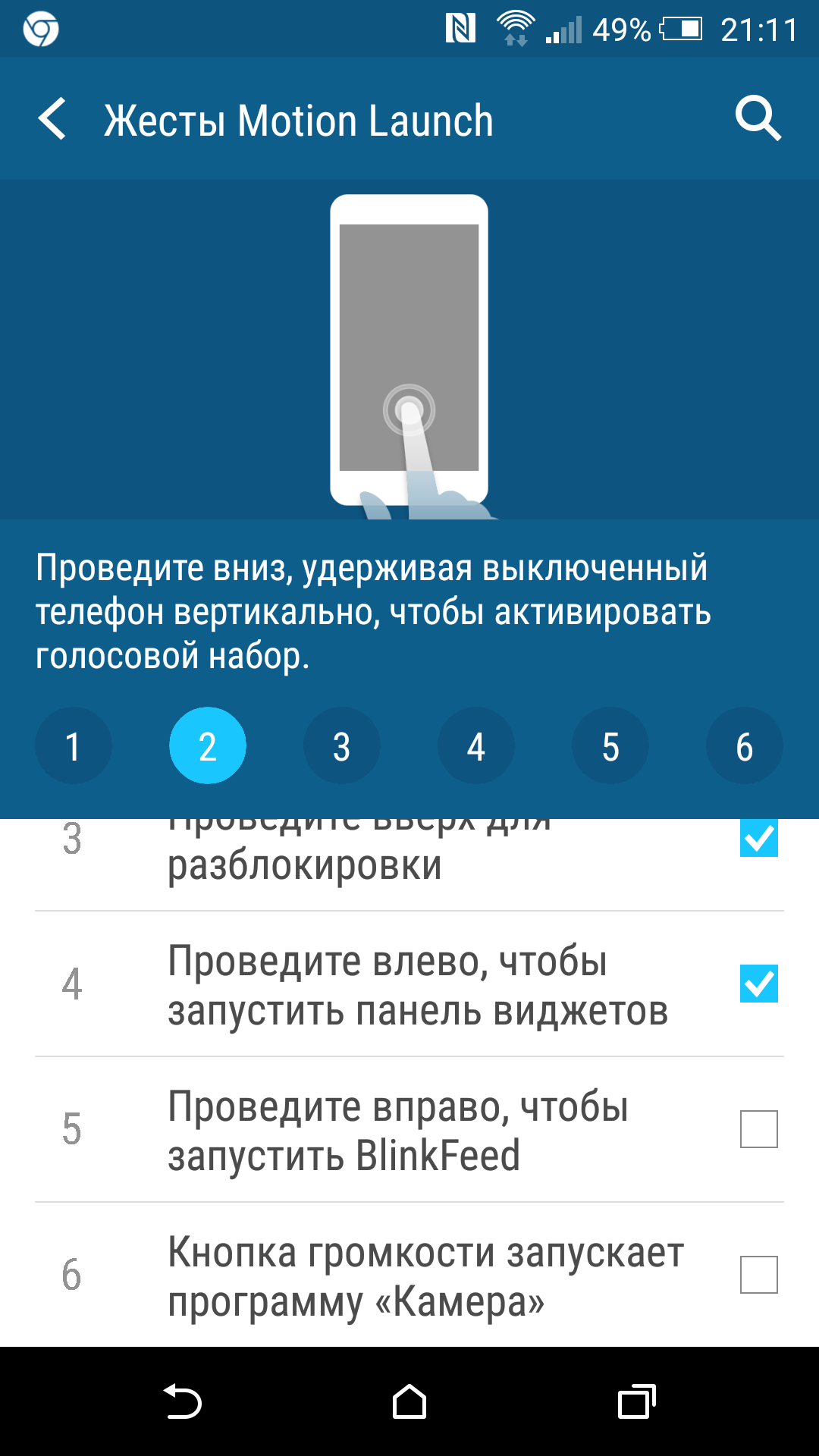Enable volume button launching Camera
819x1456 pixels.
(x=759, y=1275)
